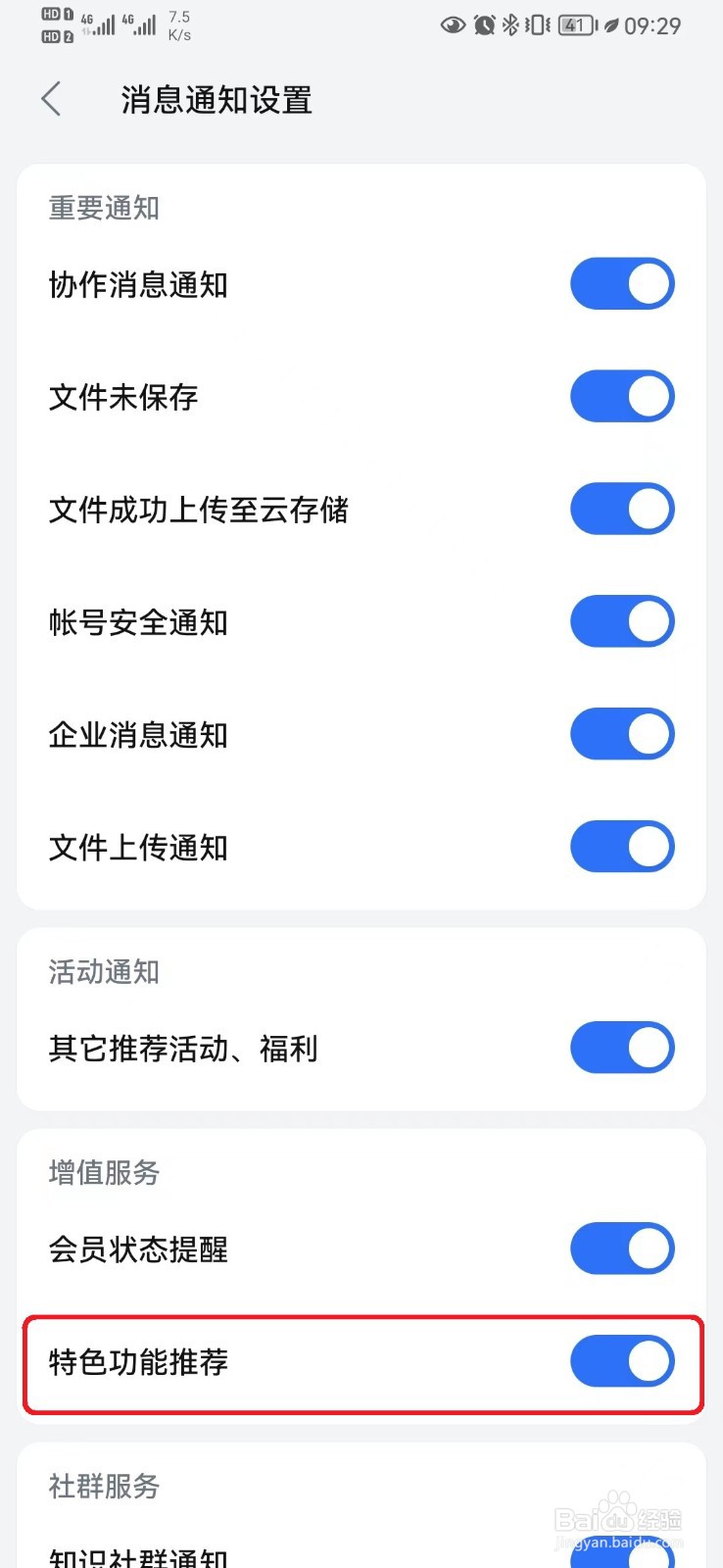Turn off 协作消息通知 switch

click(x=622, y=284)
